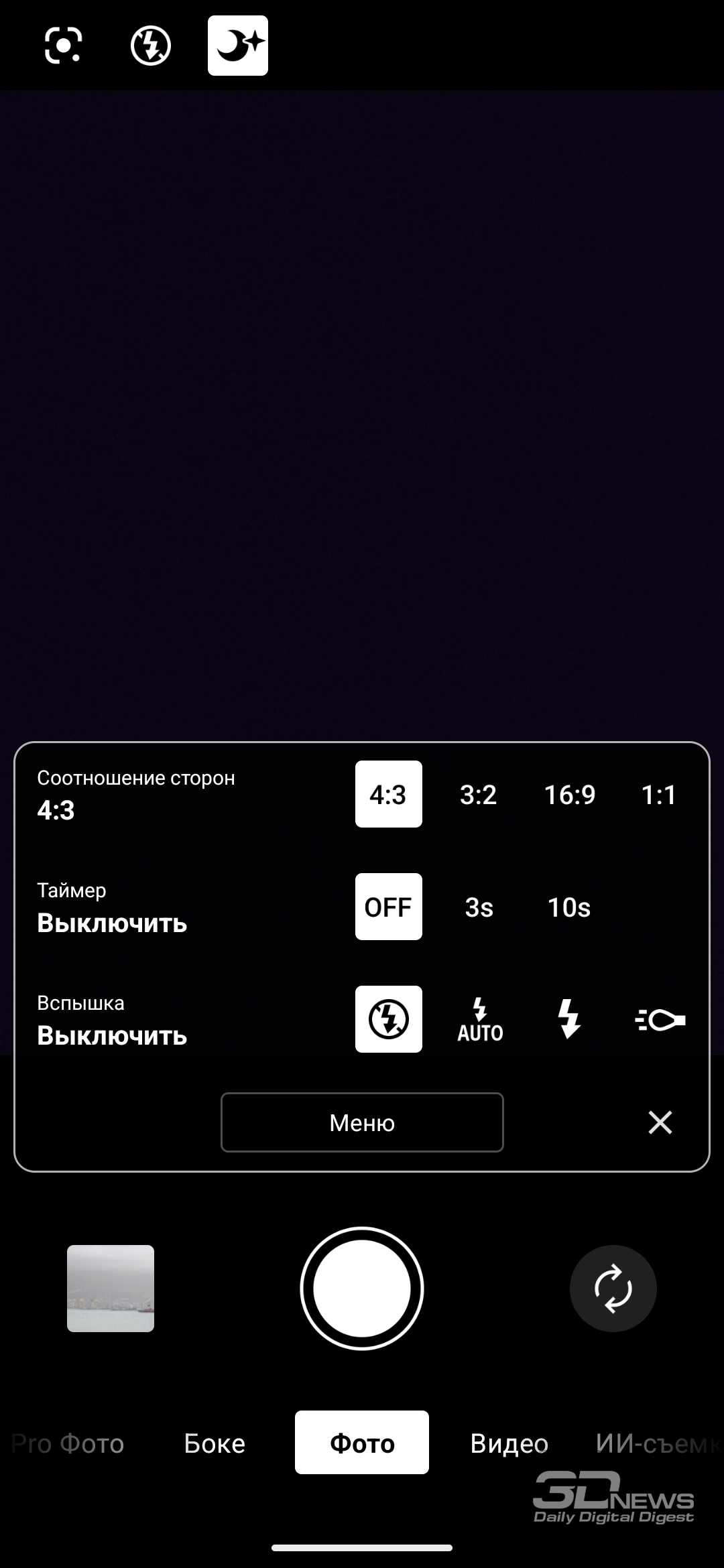Turn the flash always on

click(569, 1020)
